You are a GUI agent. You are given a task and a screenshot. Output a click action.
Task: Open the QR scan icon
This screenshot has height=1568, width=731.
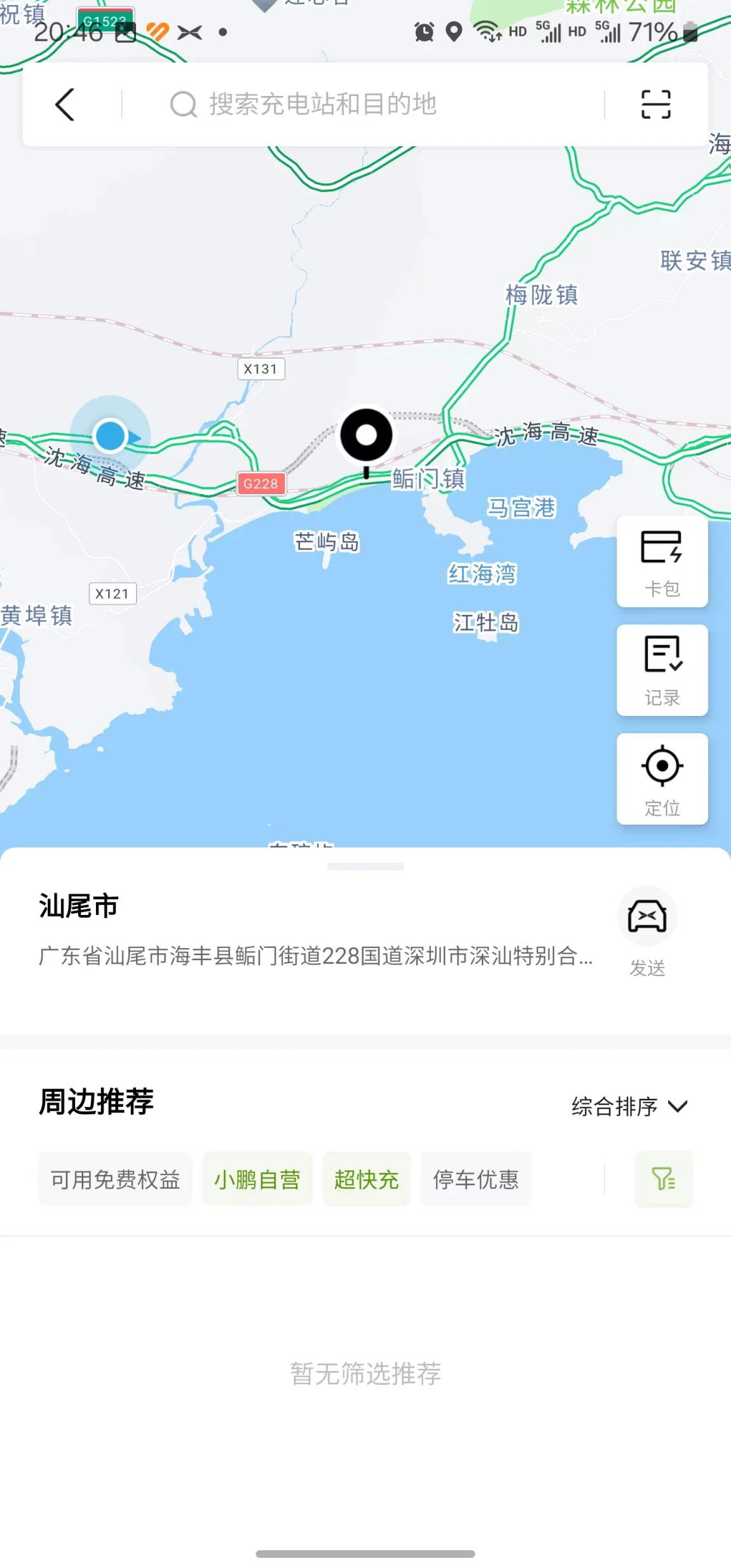click(x=655, y=104)
